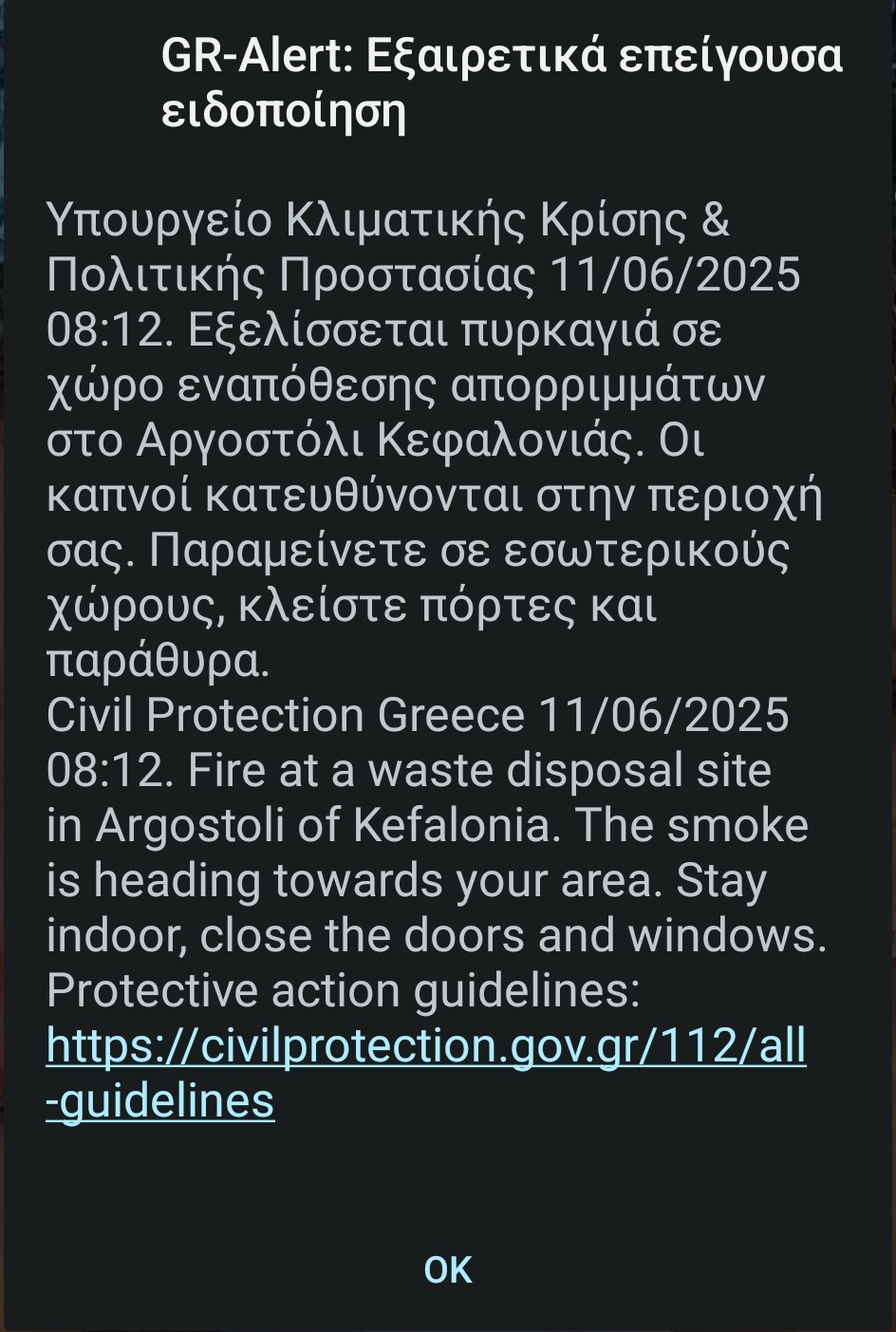Screen dimensions: 896x1332
Task: Open the civilprotection.gov.gr guidelines link
Action: 425,1047
